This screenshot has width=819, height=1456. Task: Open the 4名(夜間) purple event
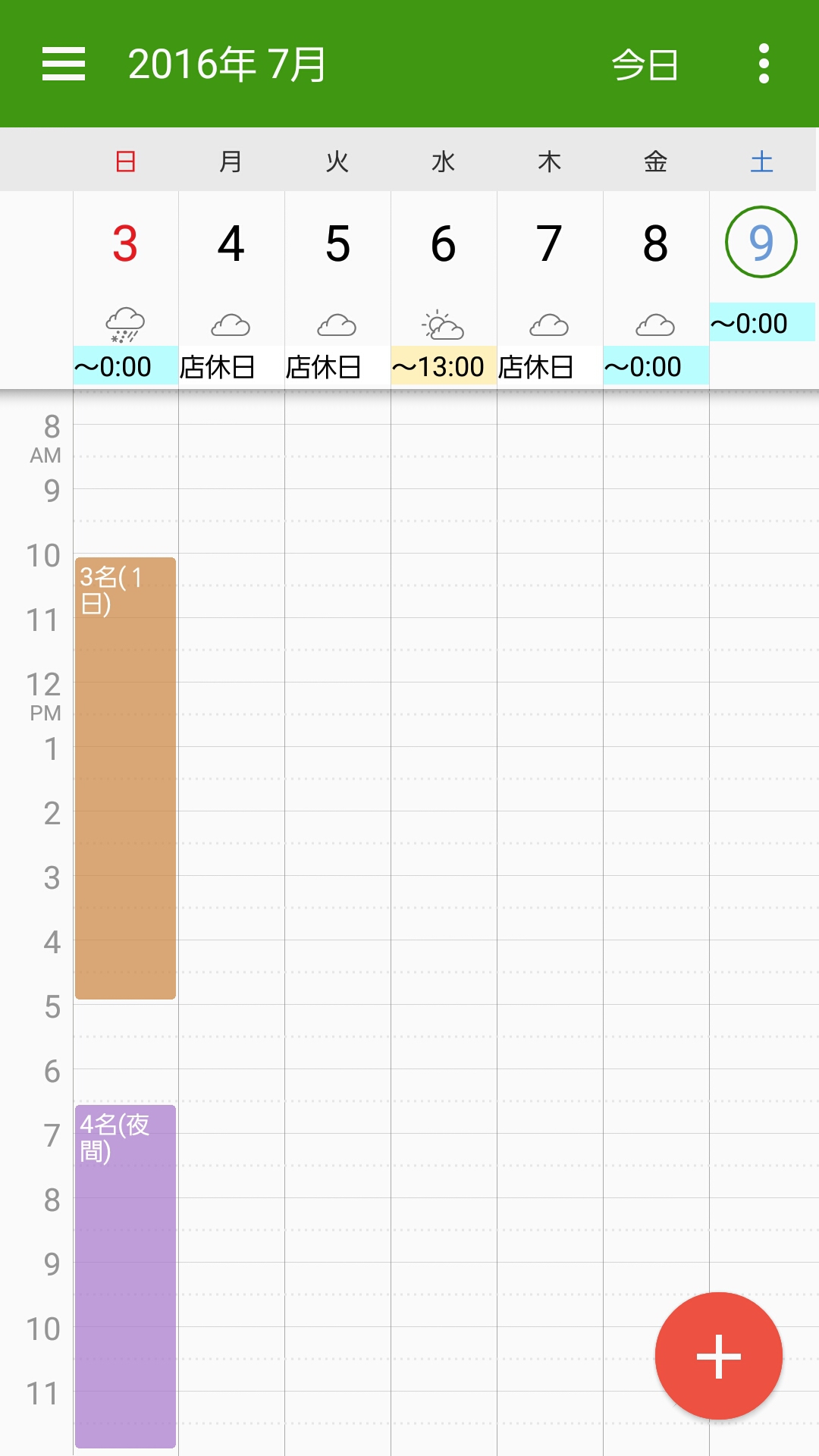click(x=125, y=1276)
